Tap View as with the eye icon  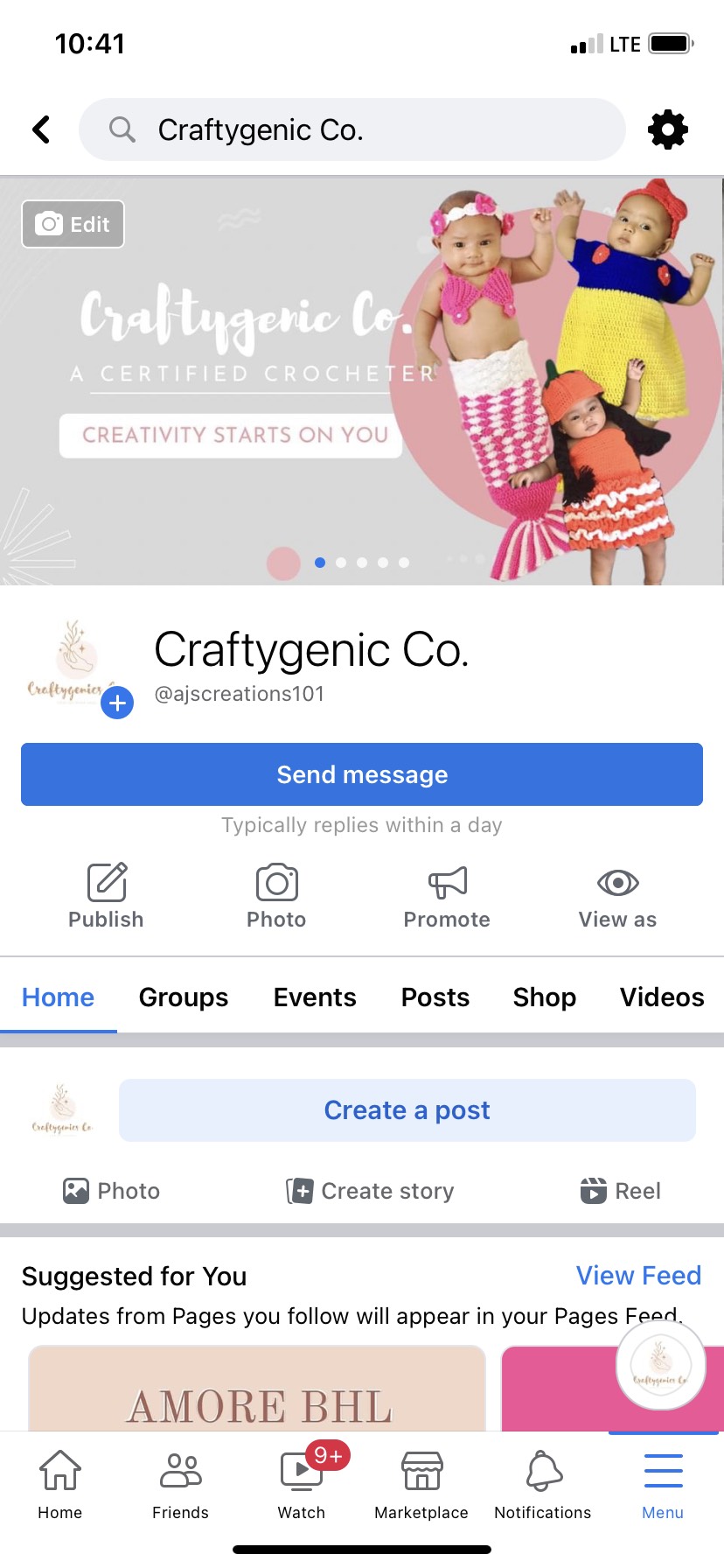617,896
